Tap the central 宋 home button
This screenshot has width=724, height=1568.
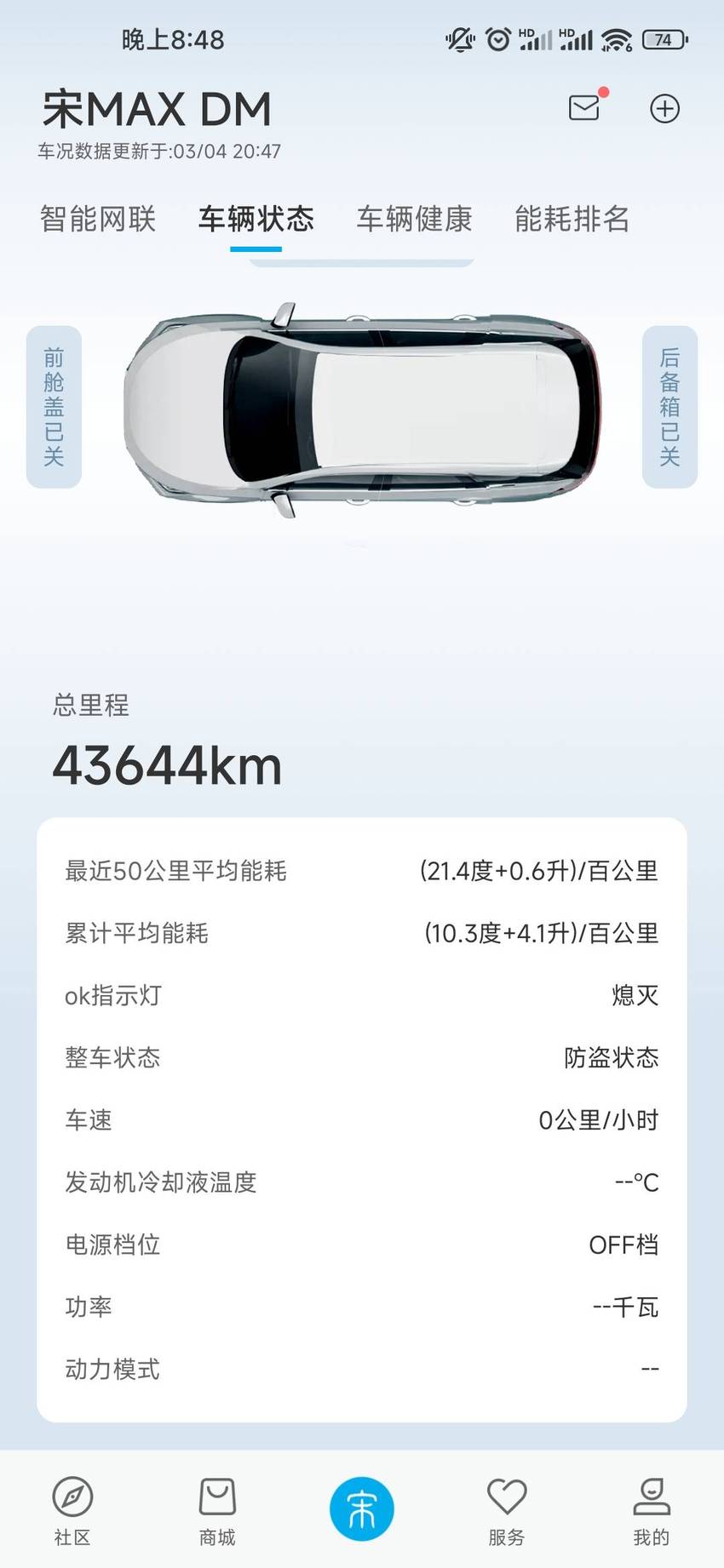click(362, 1508)
